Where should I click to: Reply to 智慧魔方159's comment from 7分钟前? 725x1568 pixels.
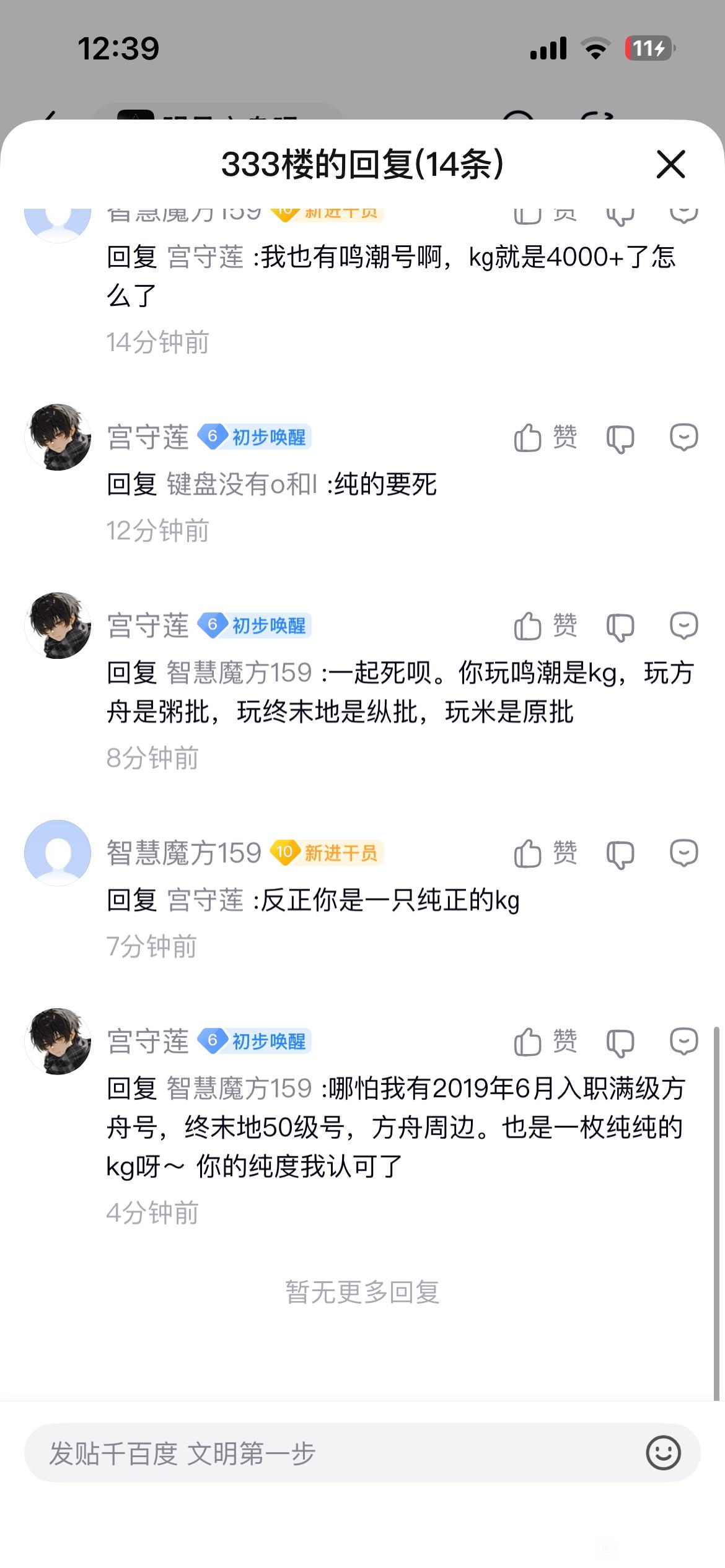coord(684,853)
